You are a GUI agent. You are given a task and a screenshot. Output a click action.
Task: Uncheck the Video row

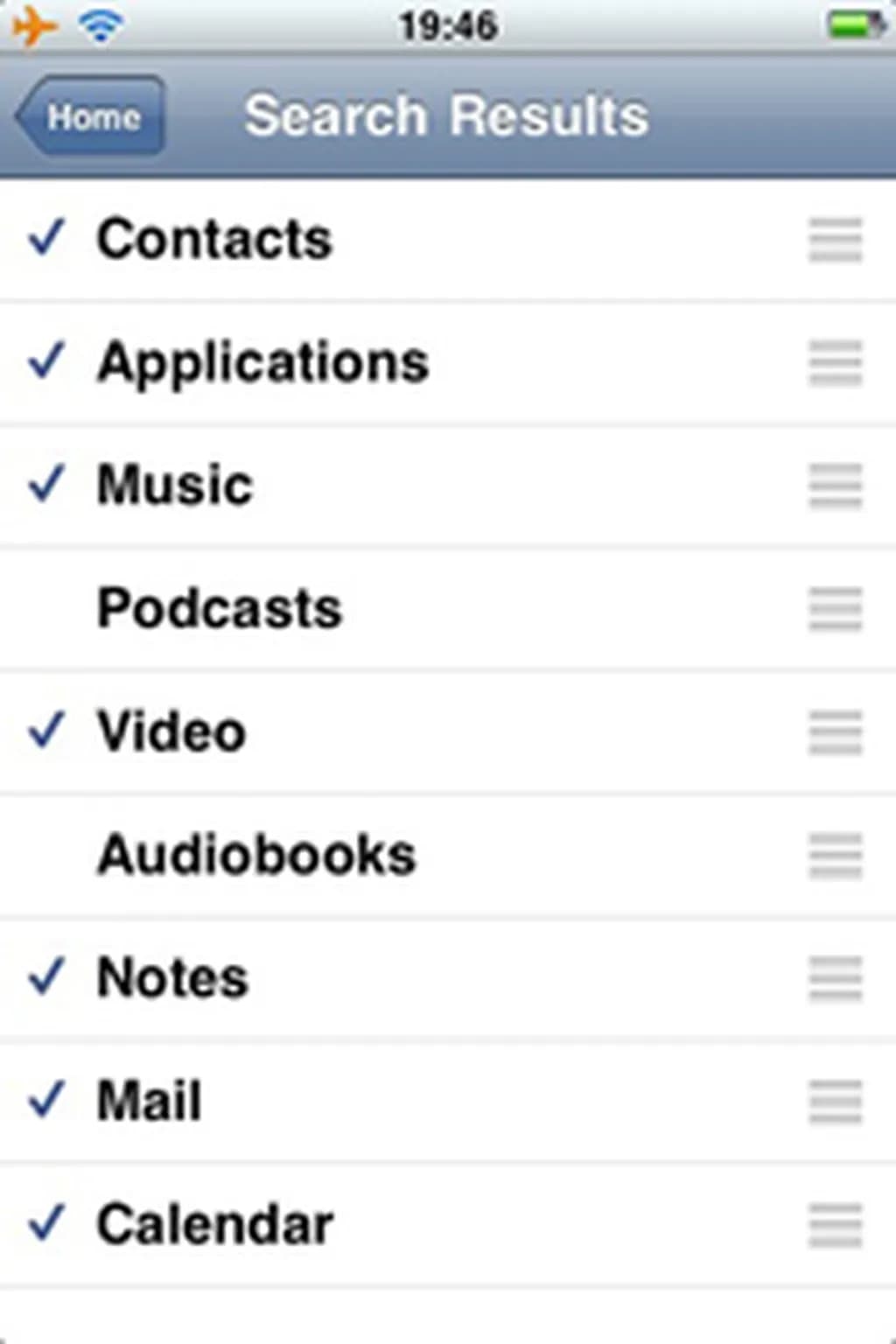[x=171, y=731]
